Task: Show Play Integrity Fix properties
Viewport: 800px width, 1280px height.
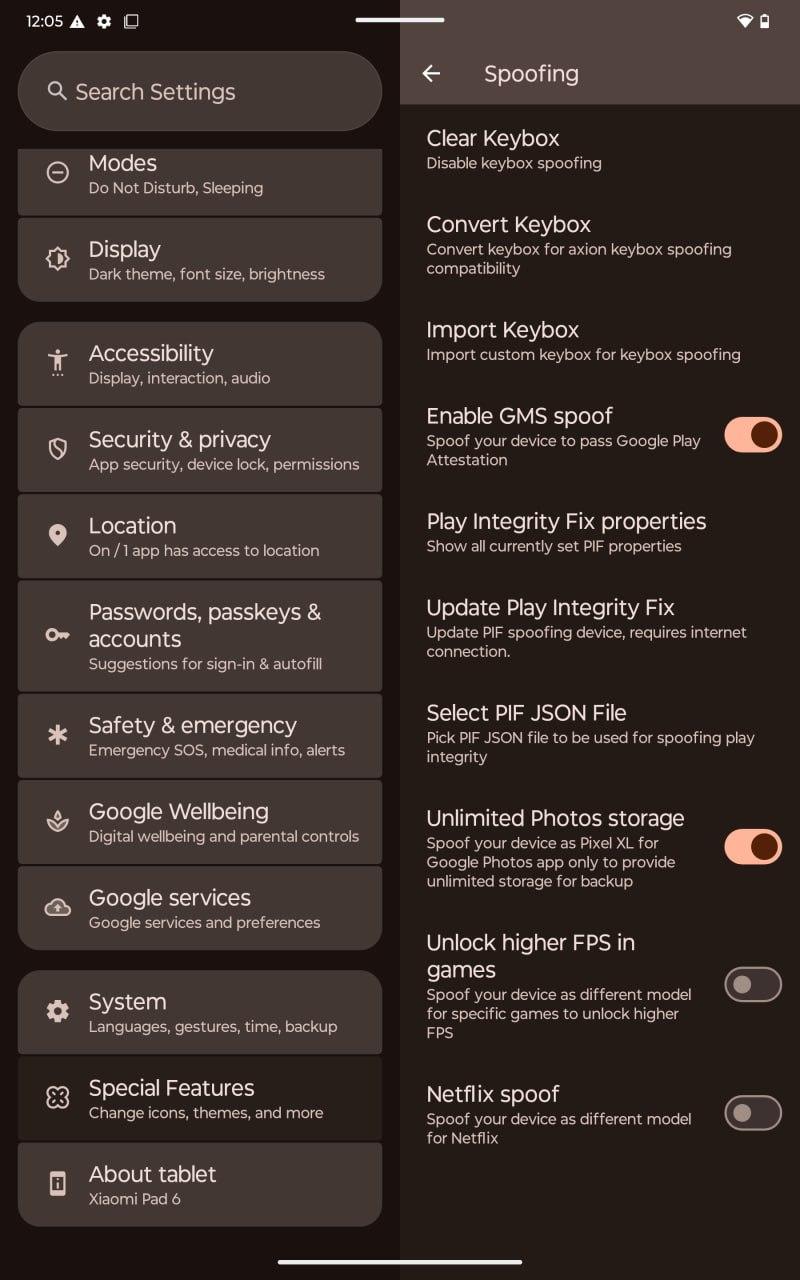Action: 600,533
